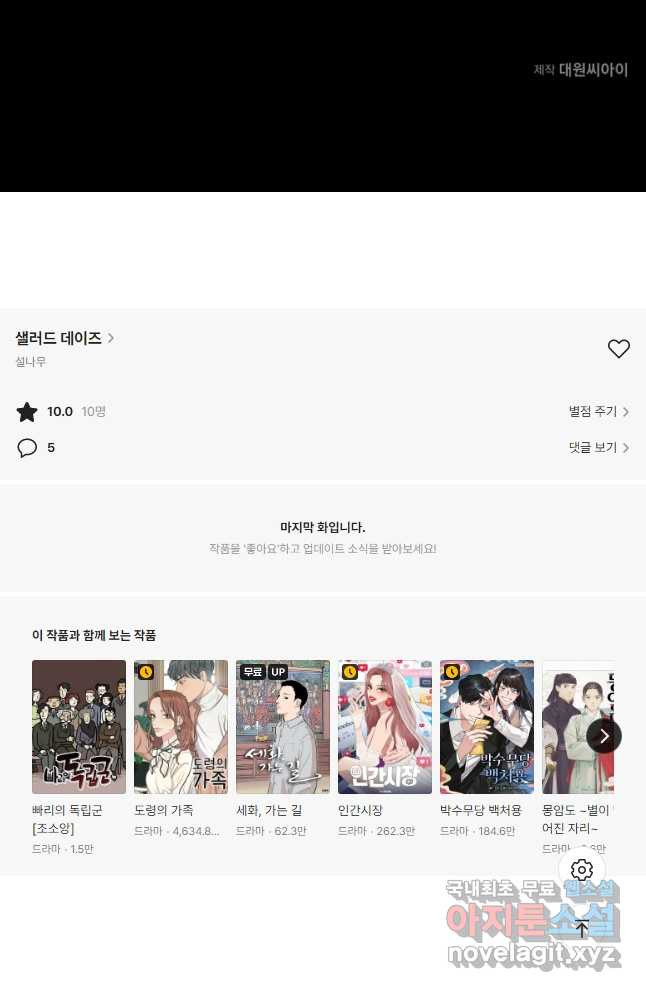Like this webtoon with the heart icon
This screenshot has height=992, width=646.
619,349
